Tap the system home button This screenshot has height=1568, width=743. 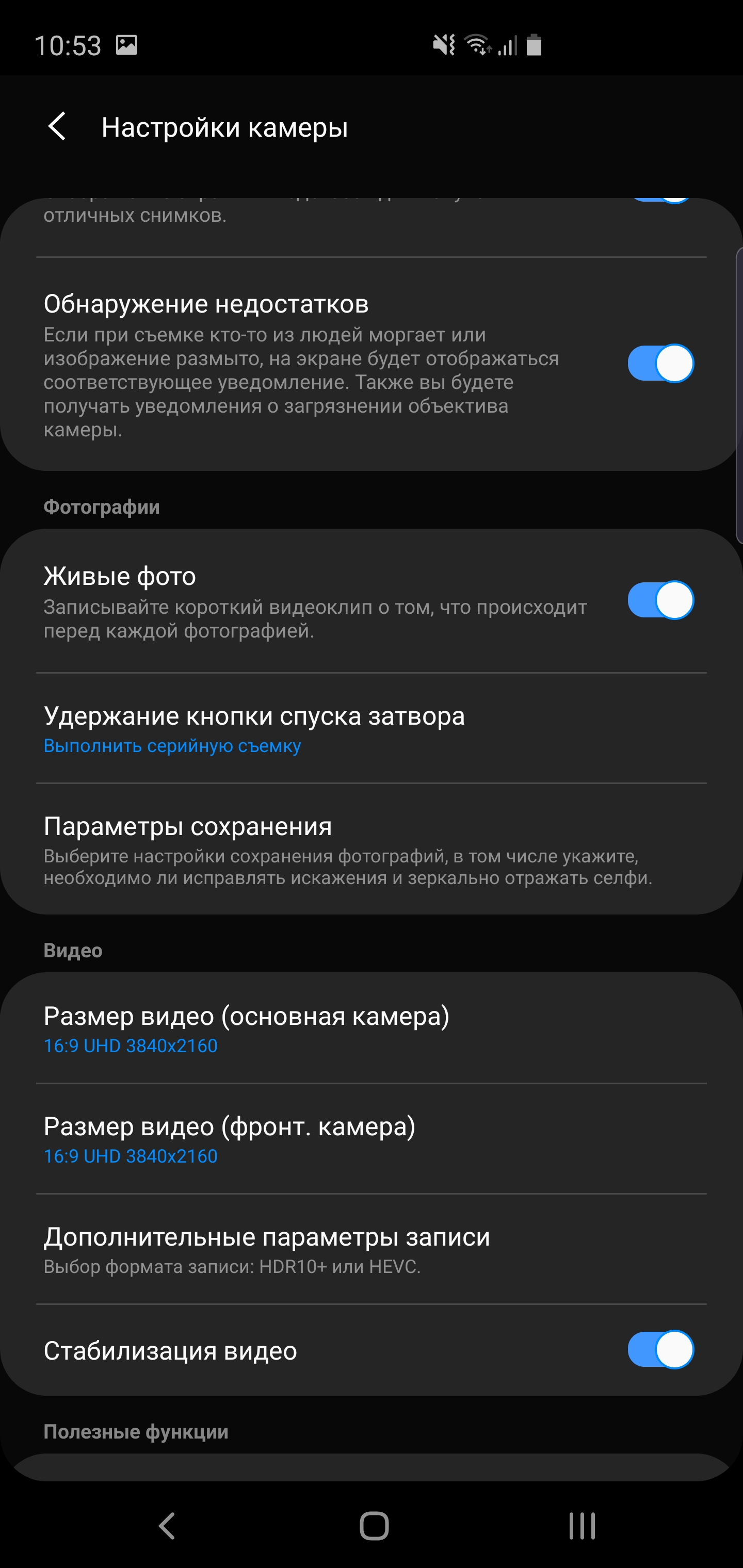coord(374,1525)
